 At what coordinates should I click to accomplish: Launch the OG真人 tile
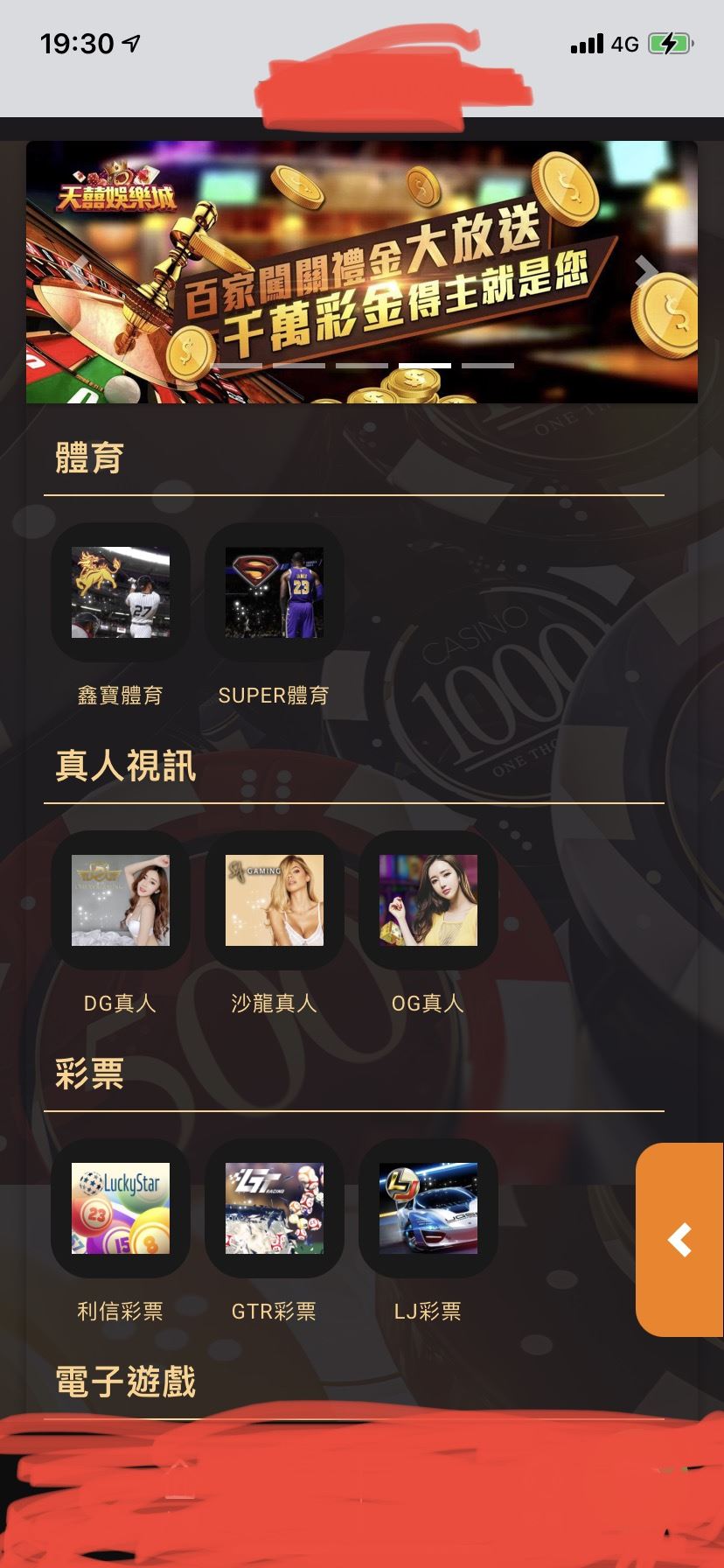tap(428, 900)
